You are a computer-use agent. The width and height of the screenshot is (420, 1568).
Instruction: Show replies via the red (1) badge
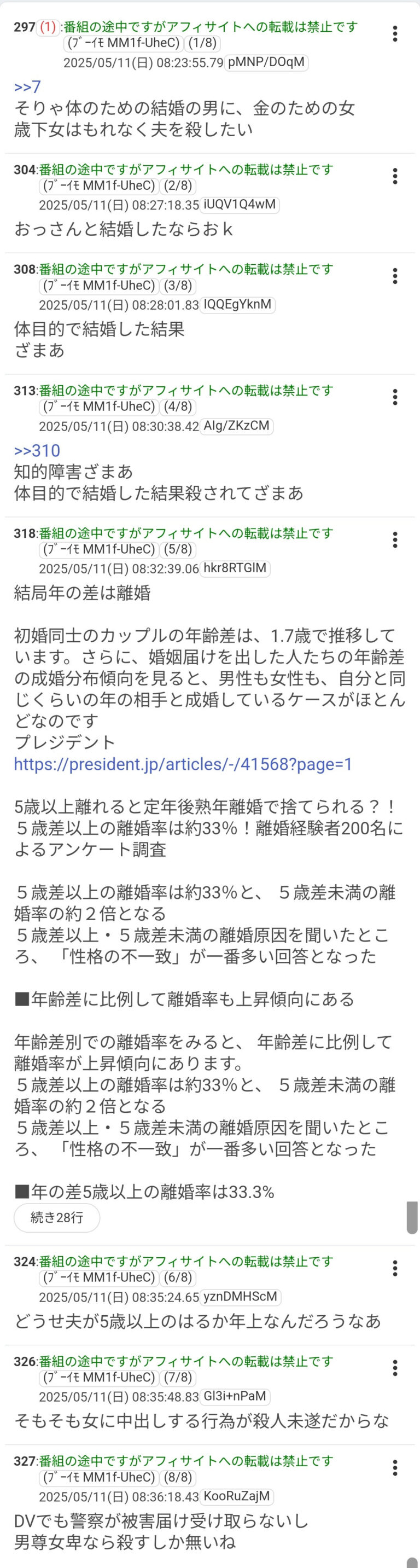pos(48,27)
